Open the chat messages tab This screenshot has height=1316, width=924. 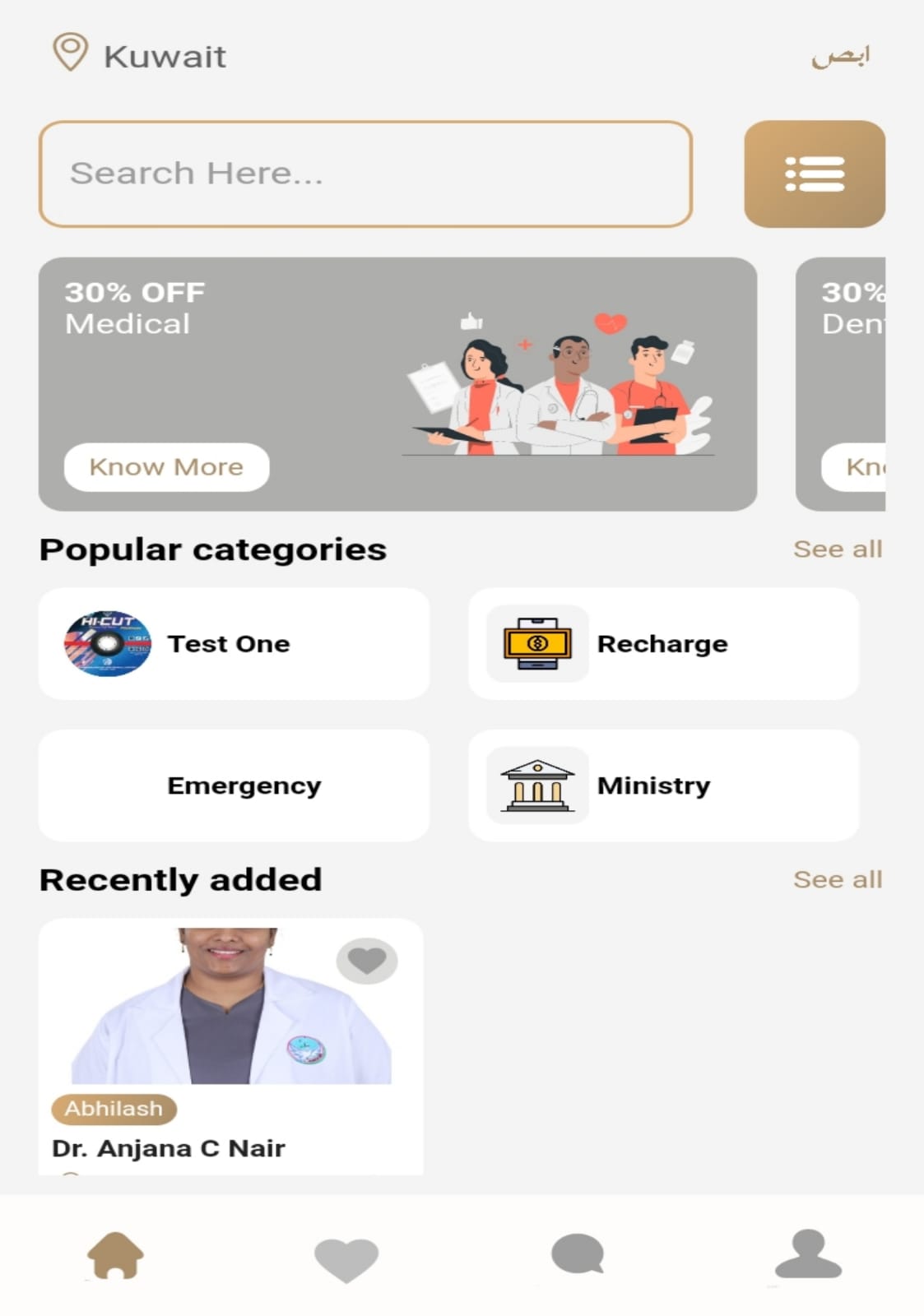(x=578, y=1255)
